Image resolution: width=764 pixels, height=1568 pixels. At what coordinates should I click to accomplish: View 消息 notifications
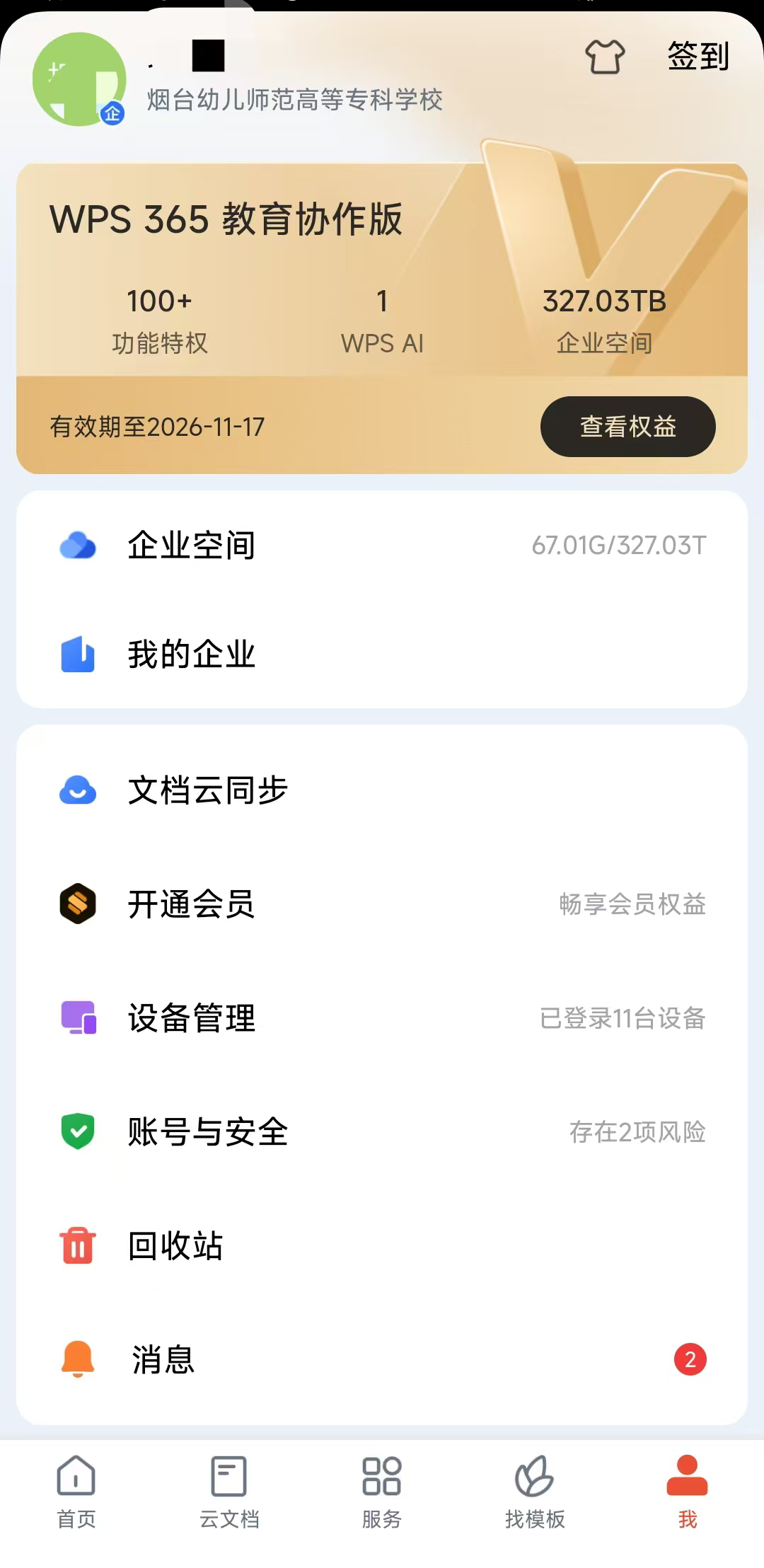click(x=382, y=1359)
